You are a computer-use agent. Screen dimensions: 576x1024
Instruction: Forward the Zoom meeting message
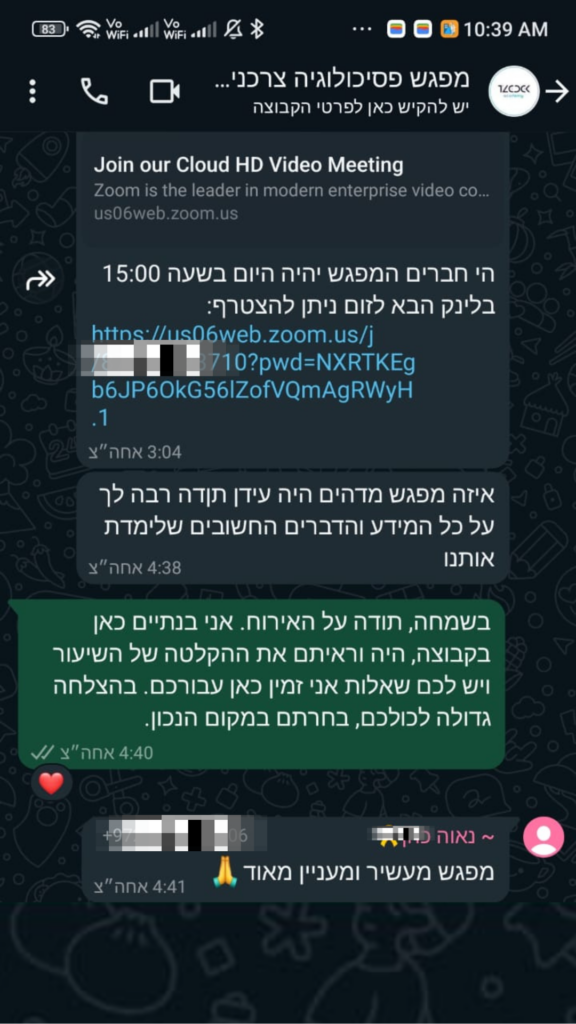point(40,280)
